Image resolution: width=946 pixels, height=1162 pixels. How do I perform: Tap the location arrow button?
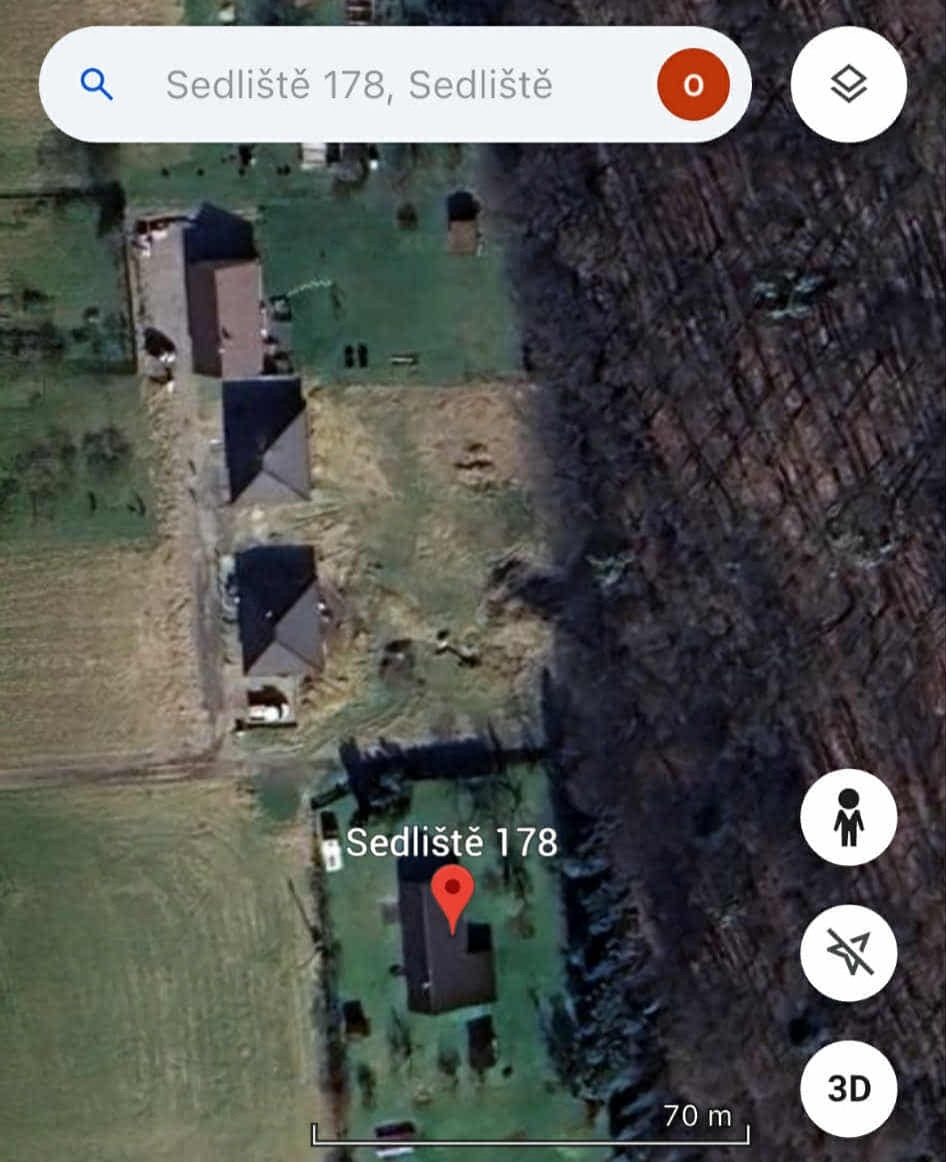[848, 953]
